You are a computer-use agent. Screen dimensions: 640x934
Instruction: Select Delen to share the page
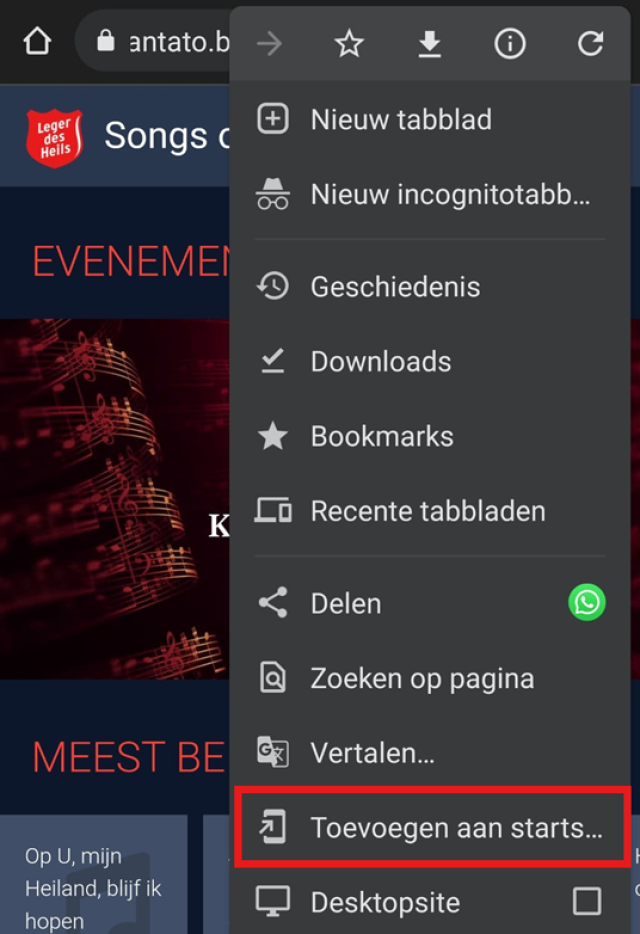pyautogui.click(x=345, y=604)
